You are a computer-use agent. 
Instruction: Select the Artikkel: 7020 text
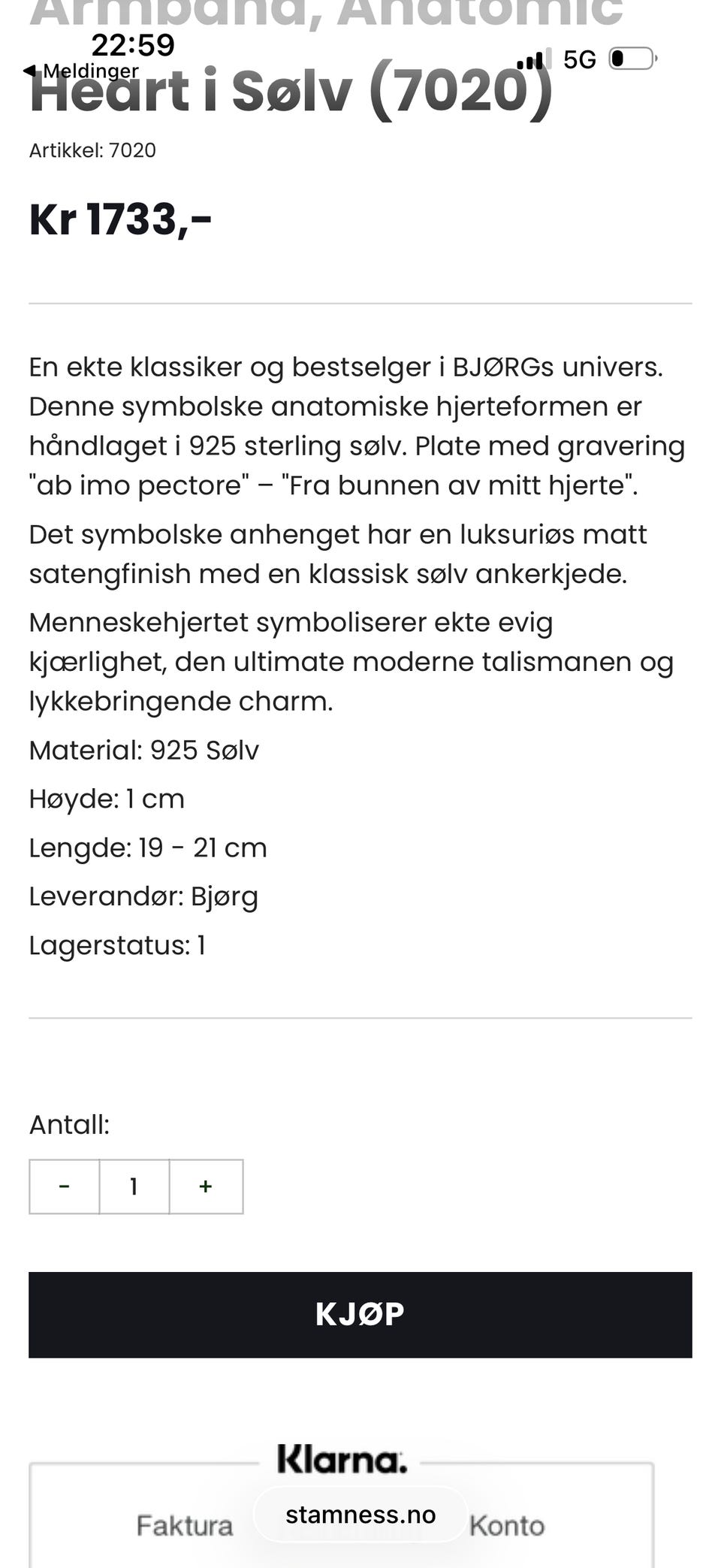(x=91, y=150)
